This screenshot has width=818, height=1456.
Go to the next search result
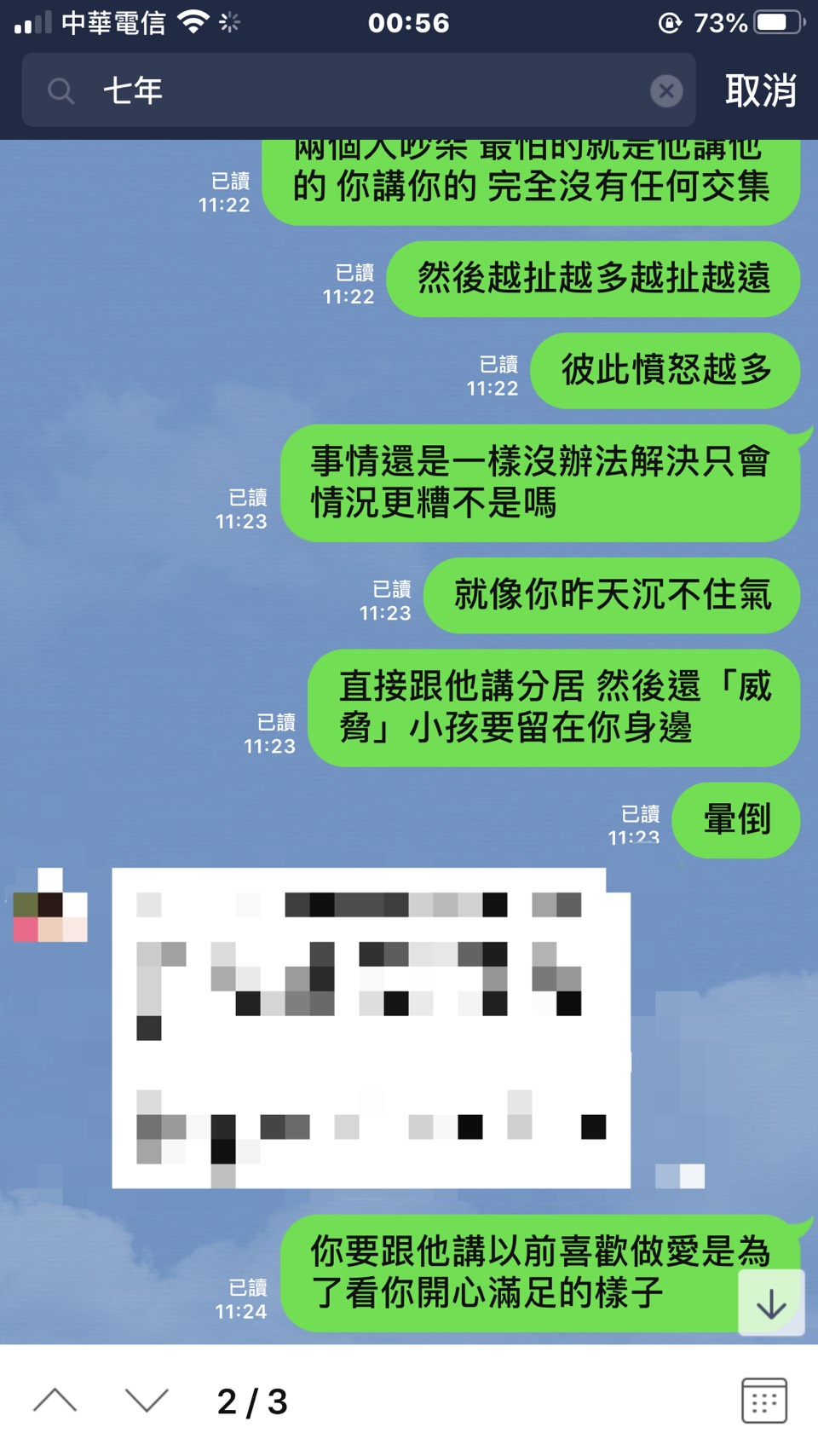click(147, 1401)
